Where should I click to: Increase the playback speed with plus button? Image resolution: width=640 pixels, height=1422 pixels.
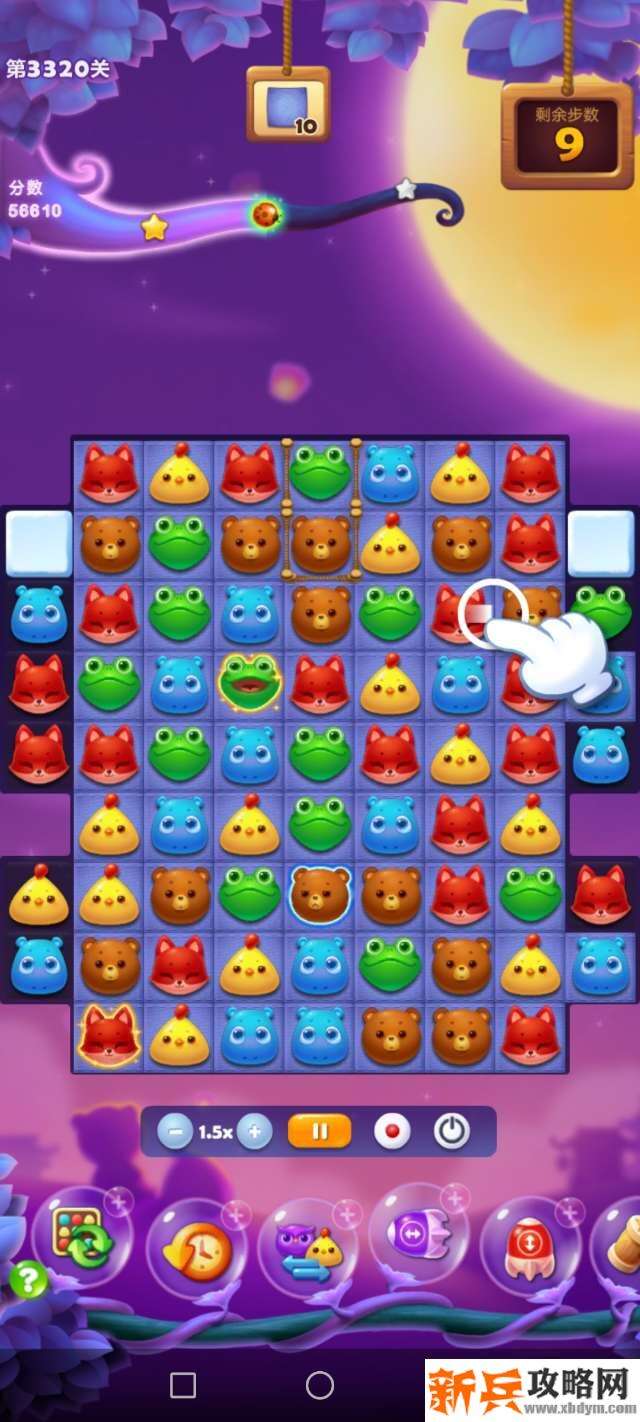(x=255, y=1132)
